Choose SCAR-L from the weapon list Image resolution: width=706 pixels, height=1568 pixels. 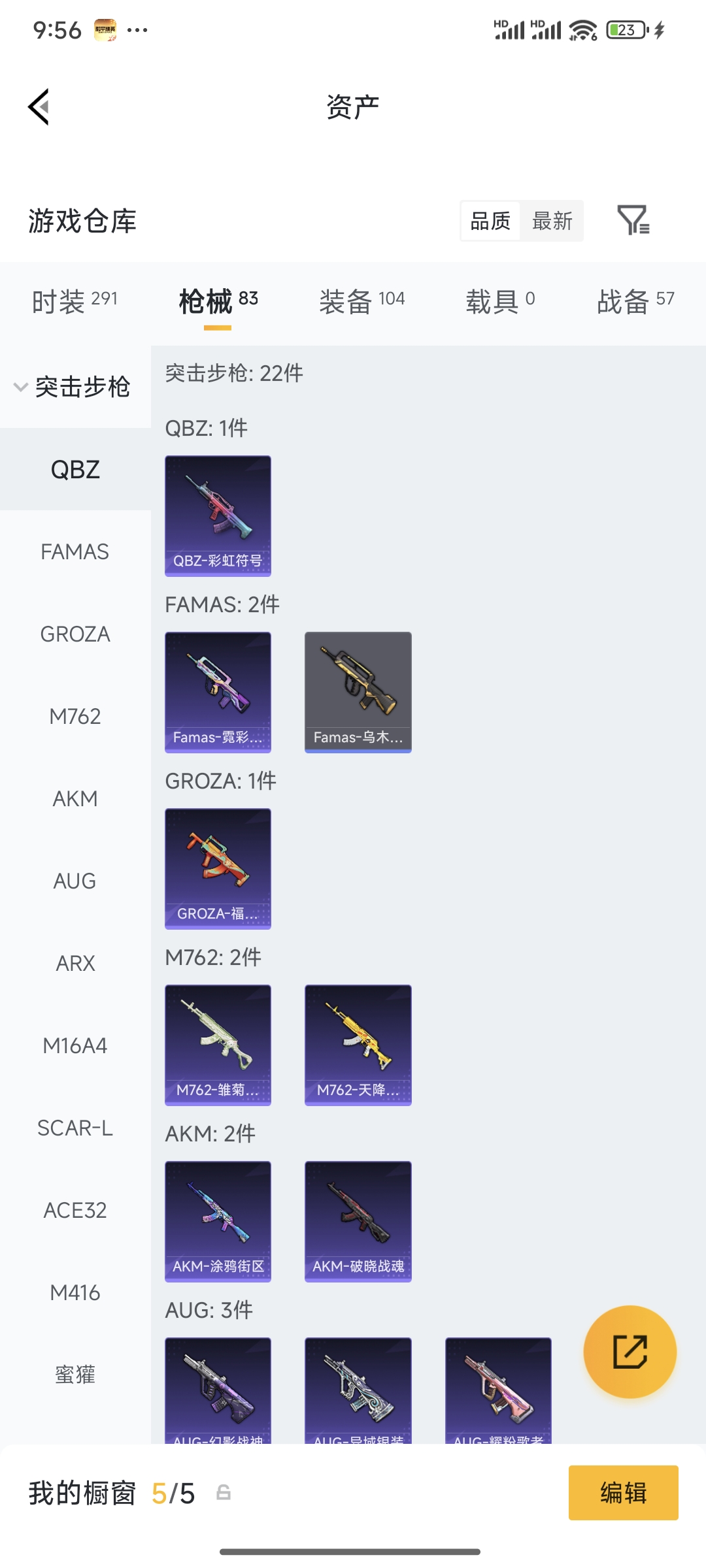pyautogui.click(x=75, y=1128)
